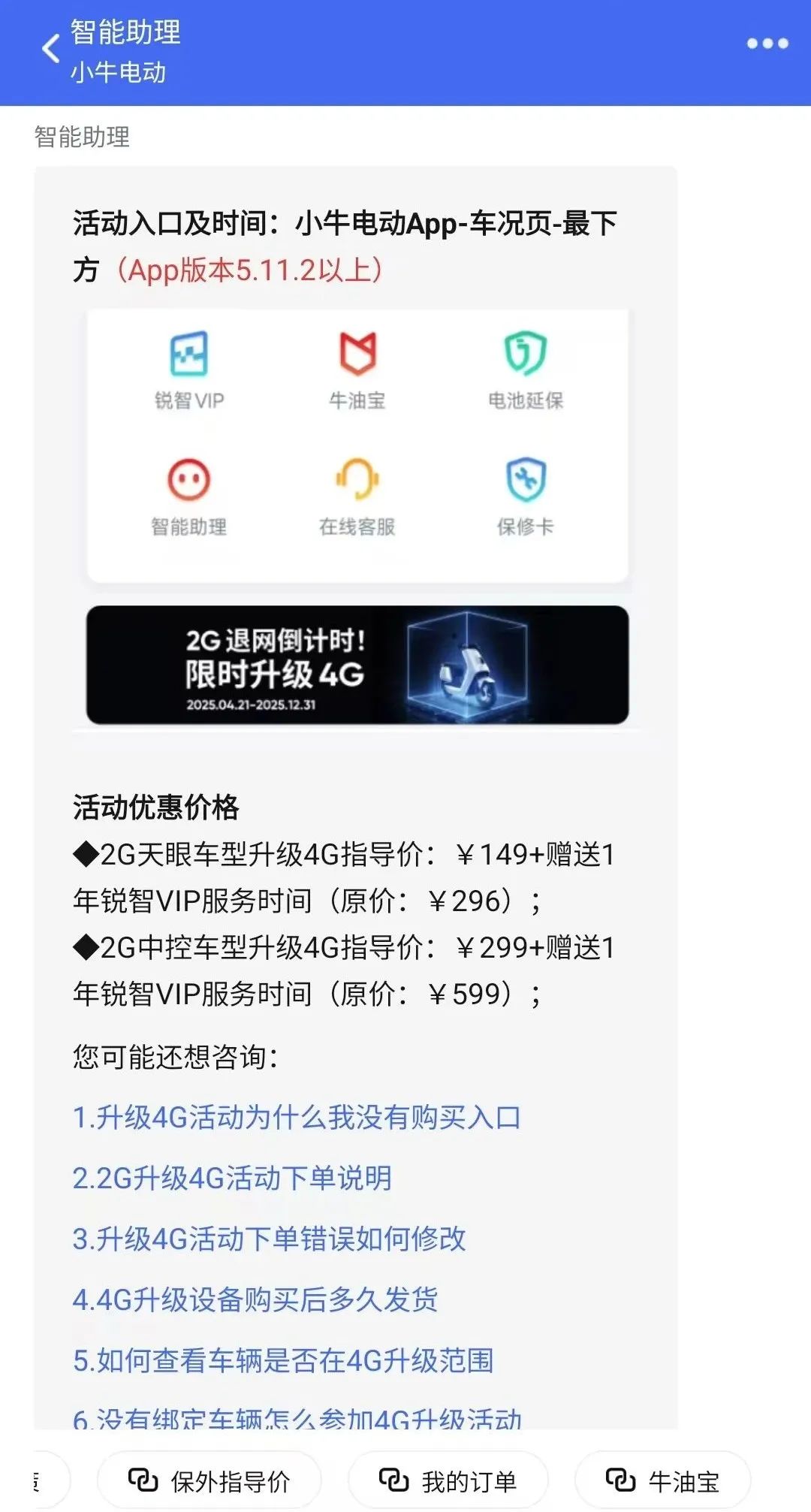811x1512 pixels.
Task: Check whether vehicle is in 4G upgrade range
Action: tap(283, 1361)
